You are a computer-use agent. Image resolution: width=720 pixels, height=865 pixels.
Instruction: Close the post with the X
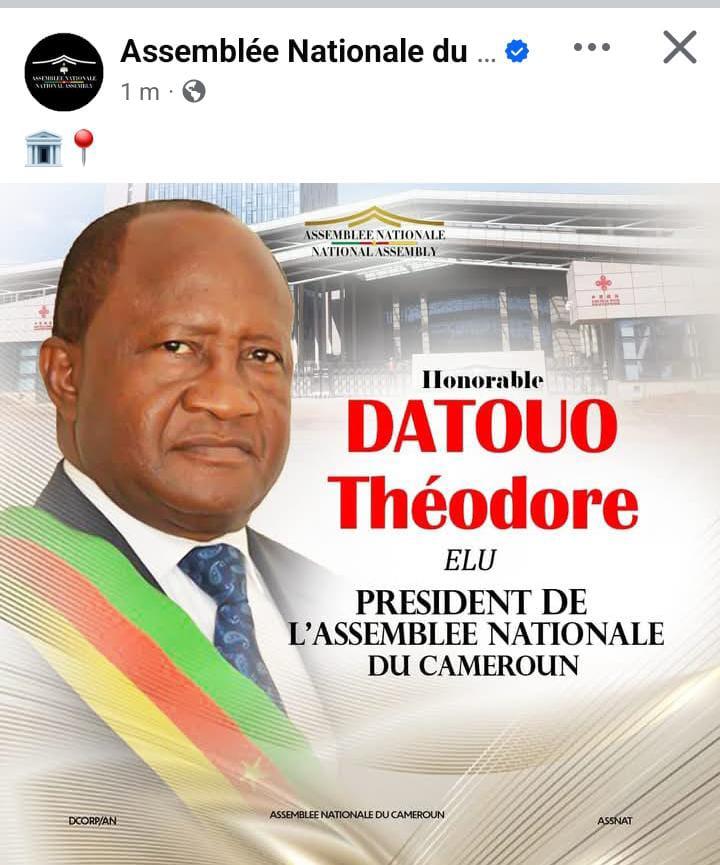(679, 47)
